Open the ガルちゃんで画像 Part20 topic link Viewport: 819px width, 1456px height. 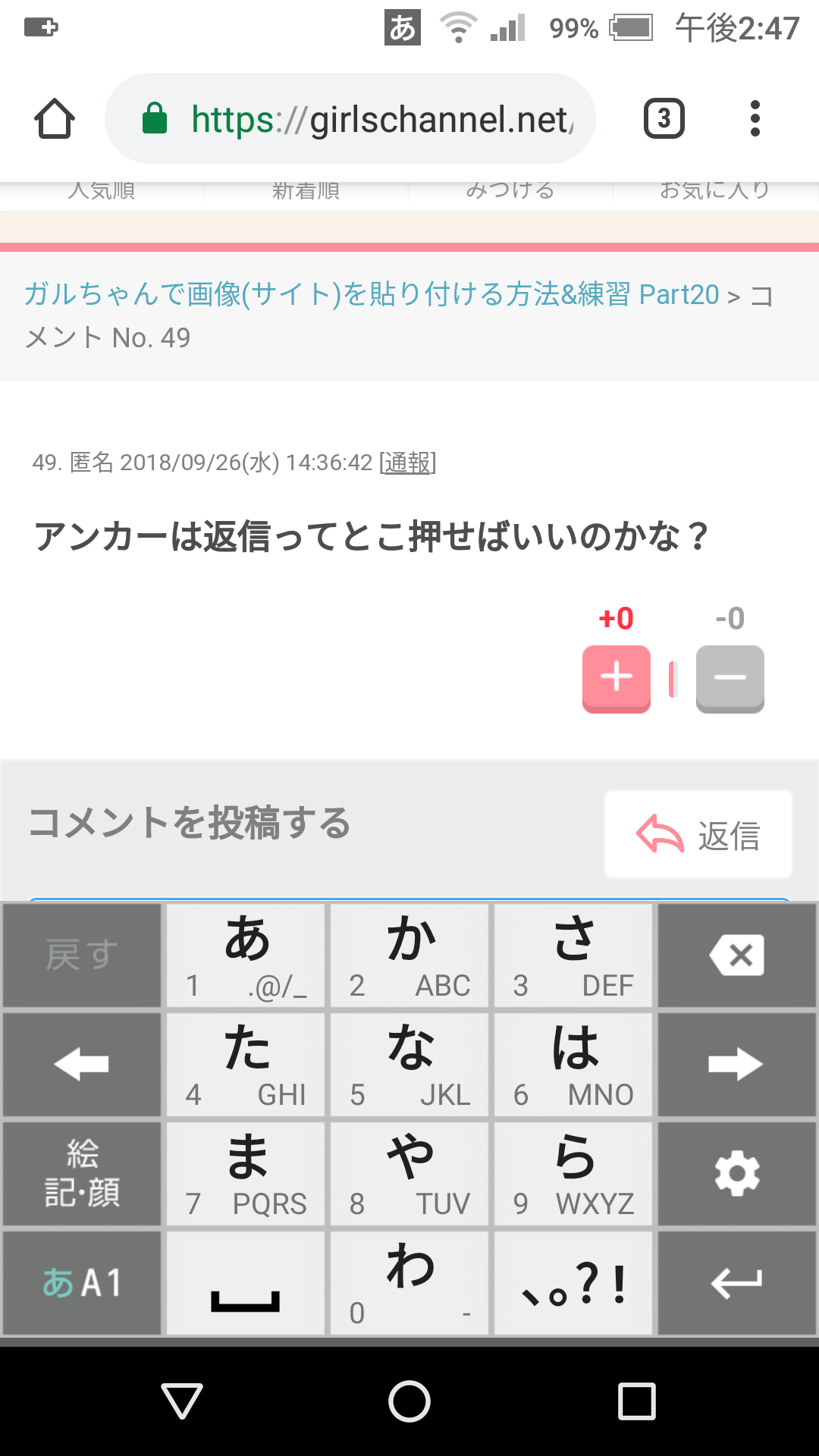click(372, 294)
